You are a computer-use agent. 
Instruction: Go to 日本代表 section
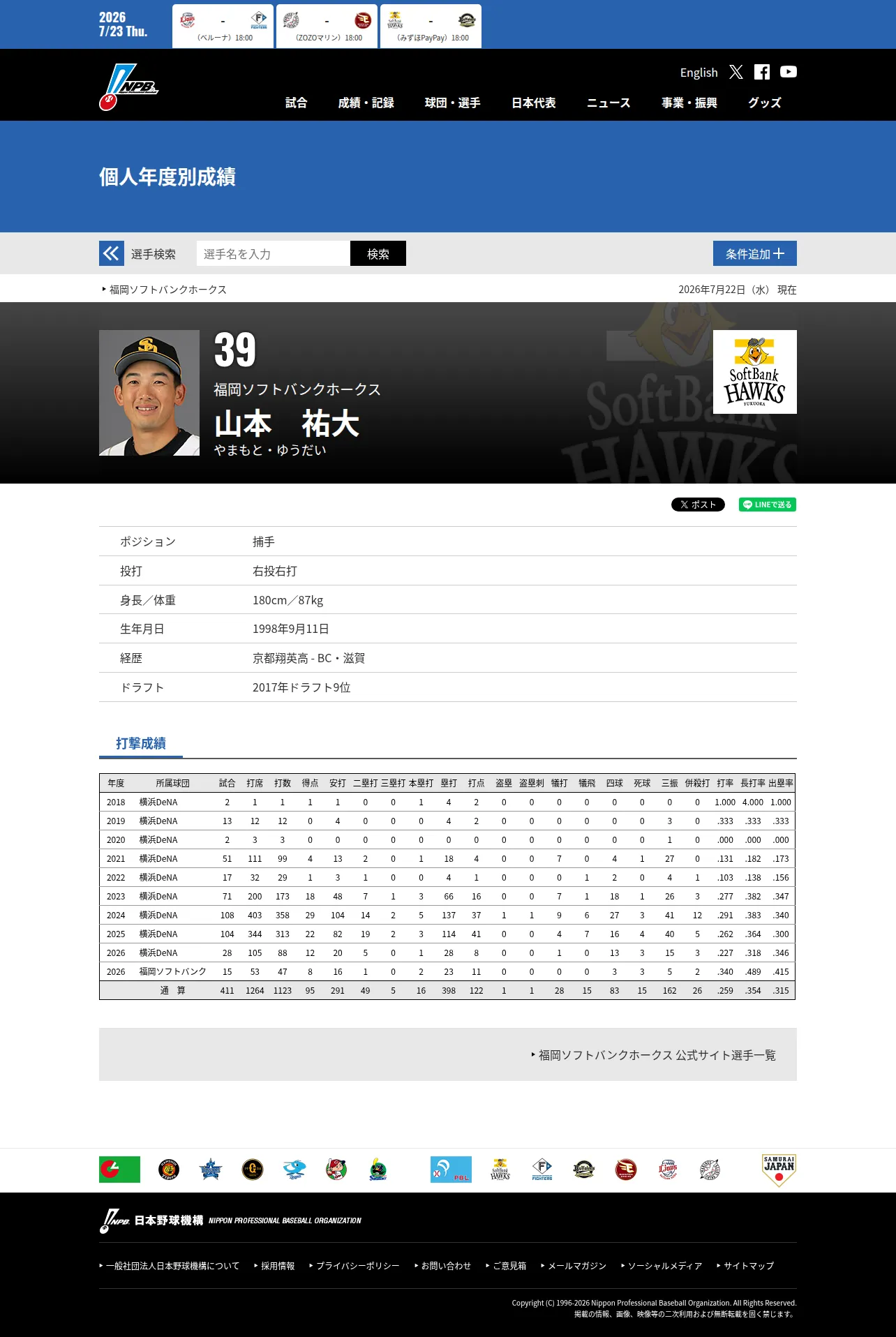(533, 103)
